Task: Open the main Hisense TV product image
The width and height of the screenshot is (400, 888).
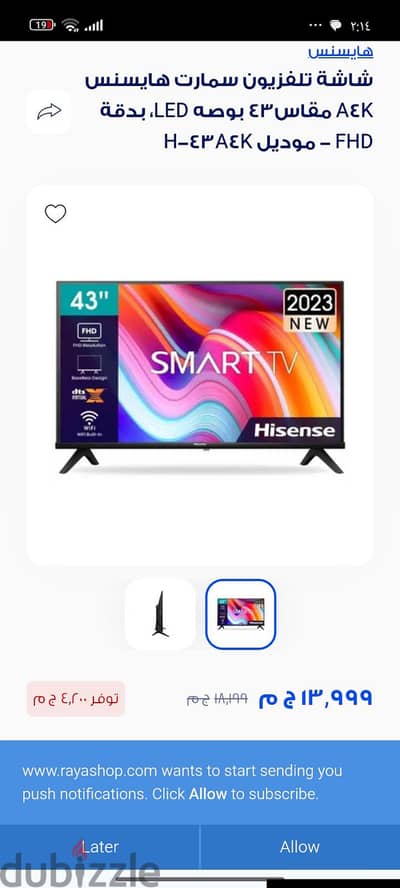Action: 199,377
